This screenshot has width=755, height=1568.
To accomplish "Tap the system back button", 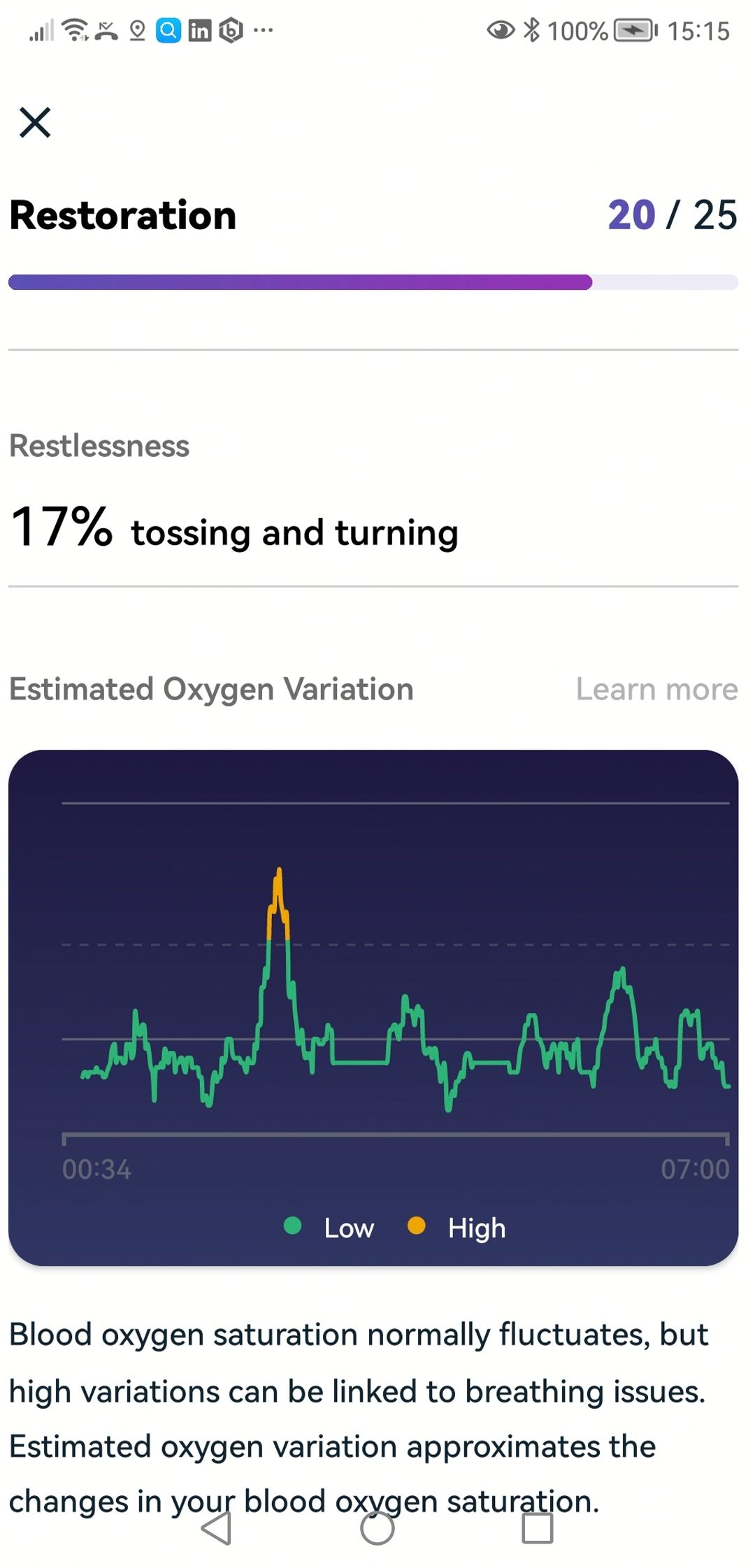I will point(217,1528).
